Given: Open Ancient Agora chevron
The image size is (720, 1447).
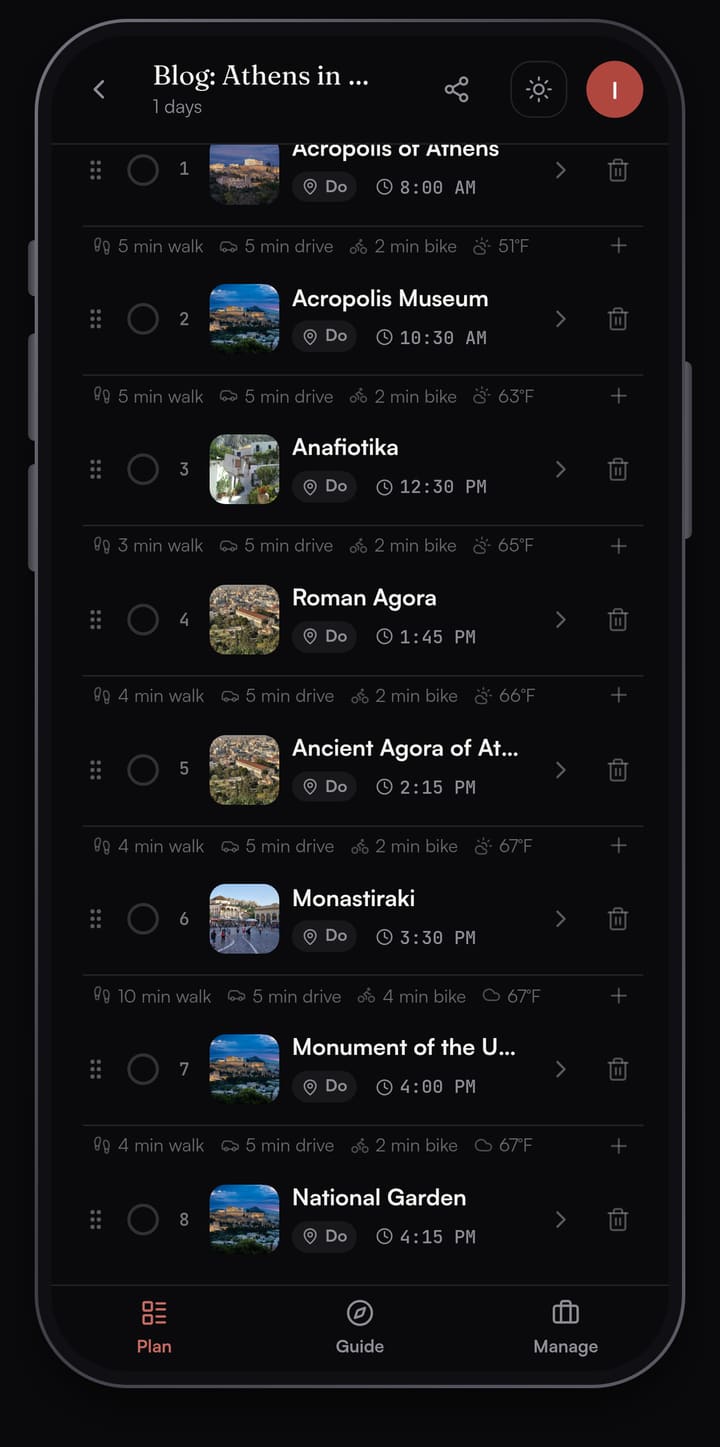Looking at the screenshot, I should (560, 770).
